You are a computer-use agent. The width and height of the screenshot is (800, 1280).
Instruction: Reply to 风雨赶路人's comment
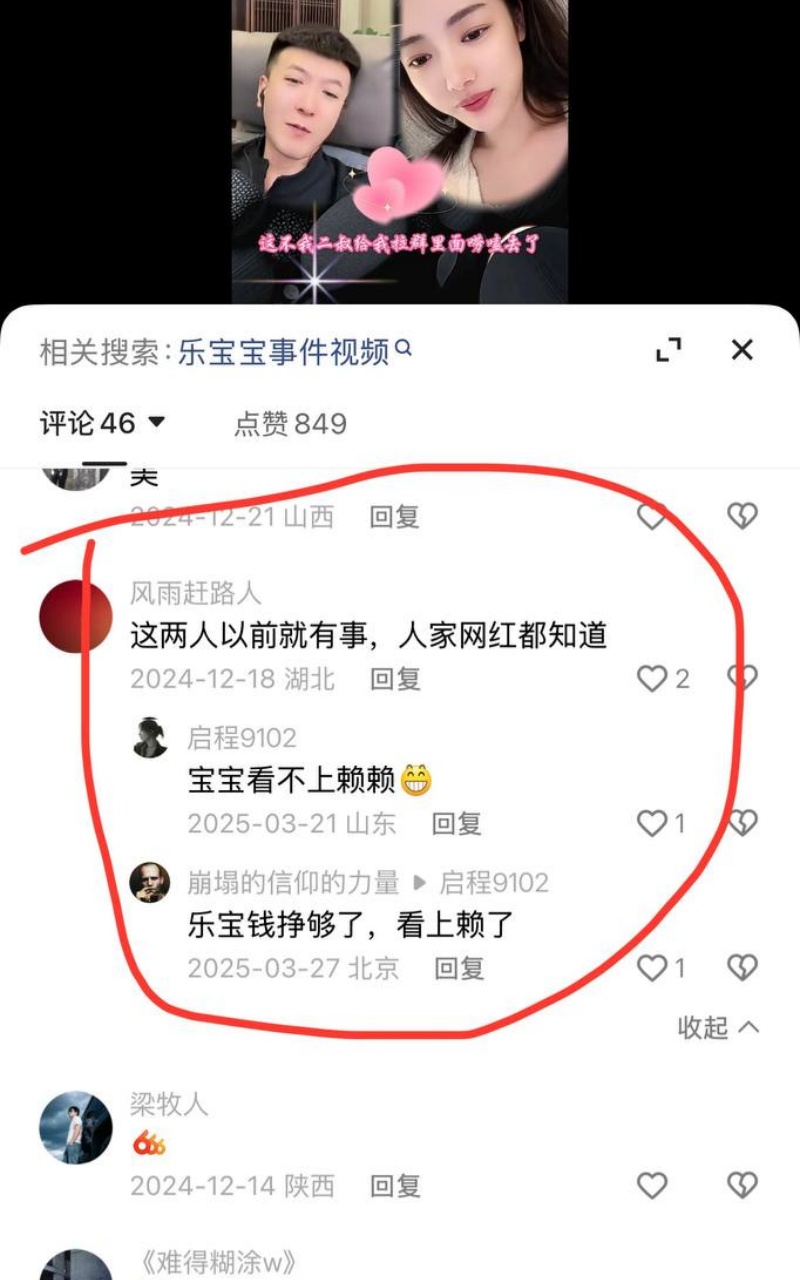pyautogui.click(x=395, y=679)
